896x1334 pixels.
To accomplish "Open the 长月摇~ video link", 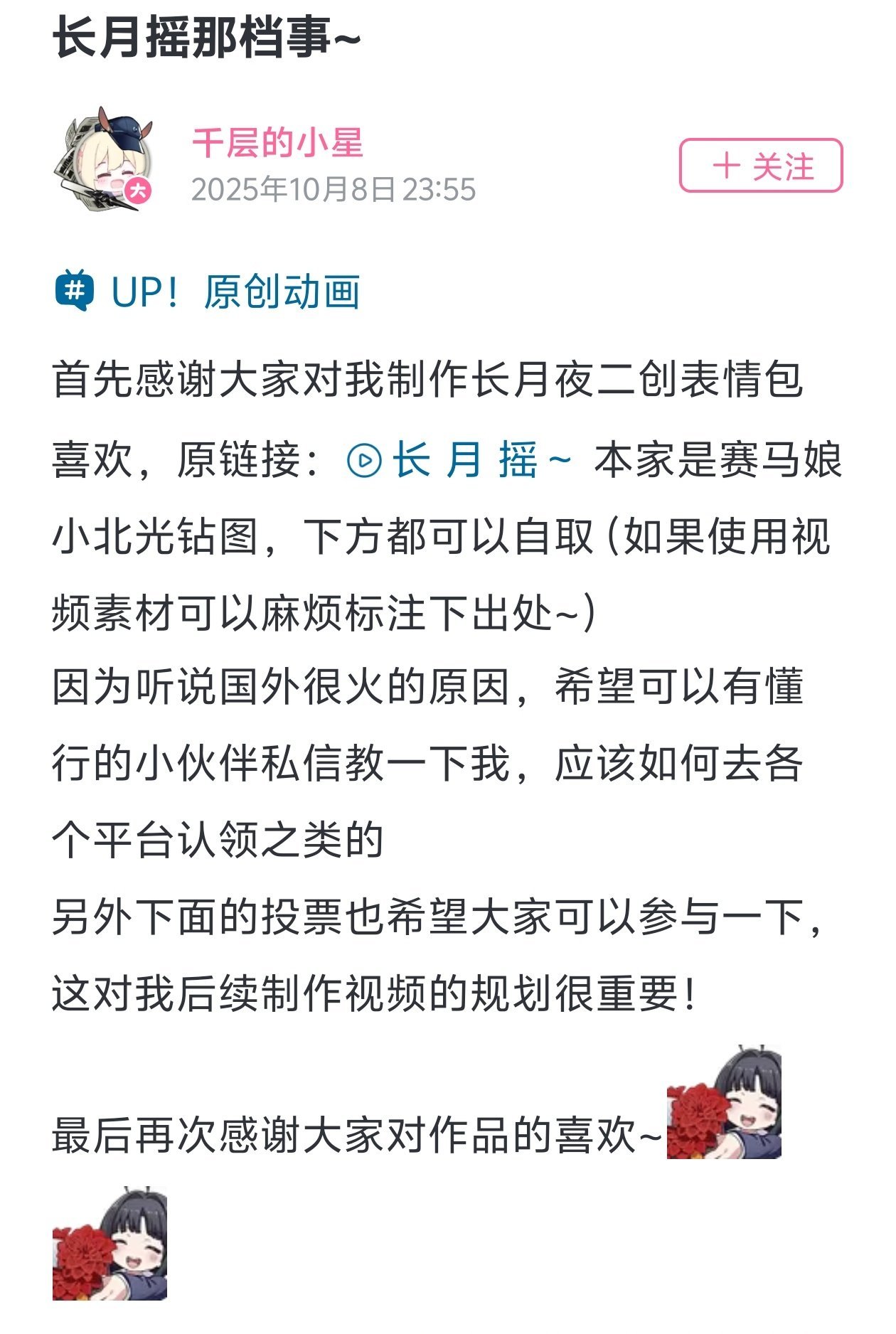I will pos(461,460).
